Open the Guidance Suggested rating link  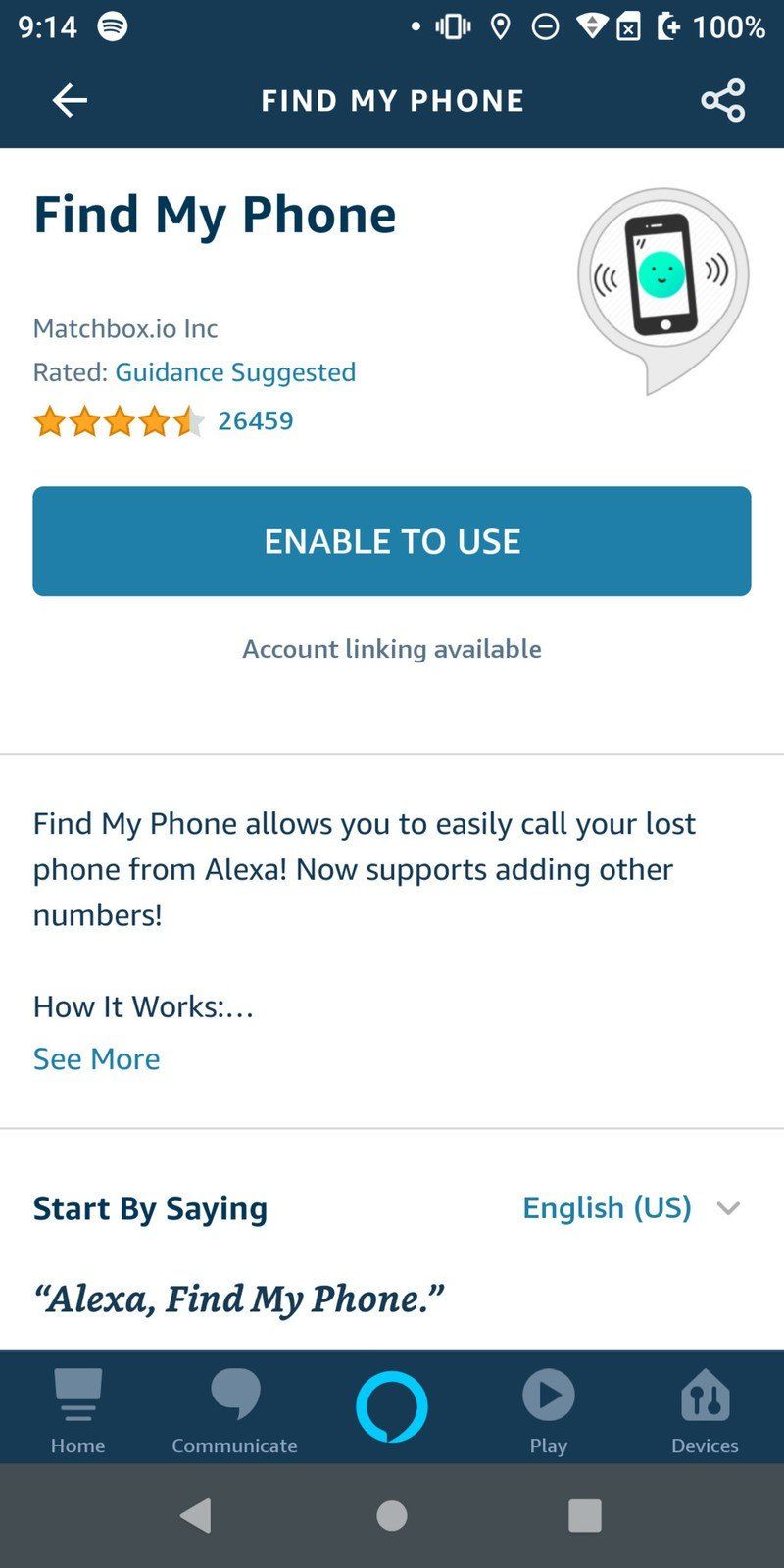pyautogui.click(x=235, y=372)
